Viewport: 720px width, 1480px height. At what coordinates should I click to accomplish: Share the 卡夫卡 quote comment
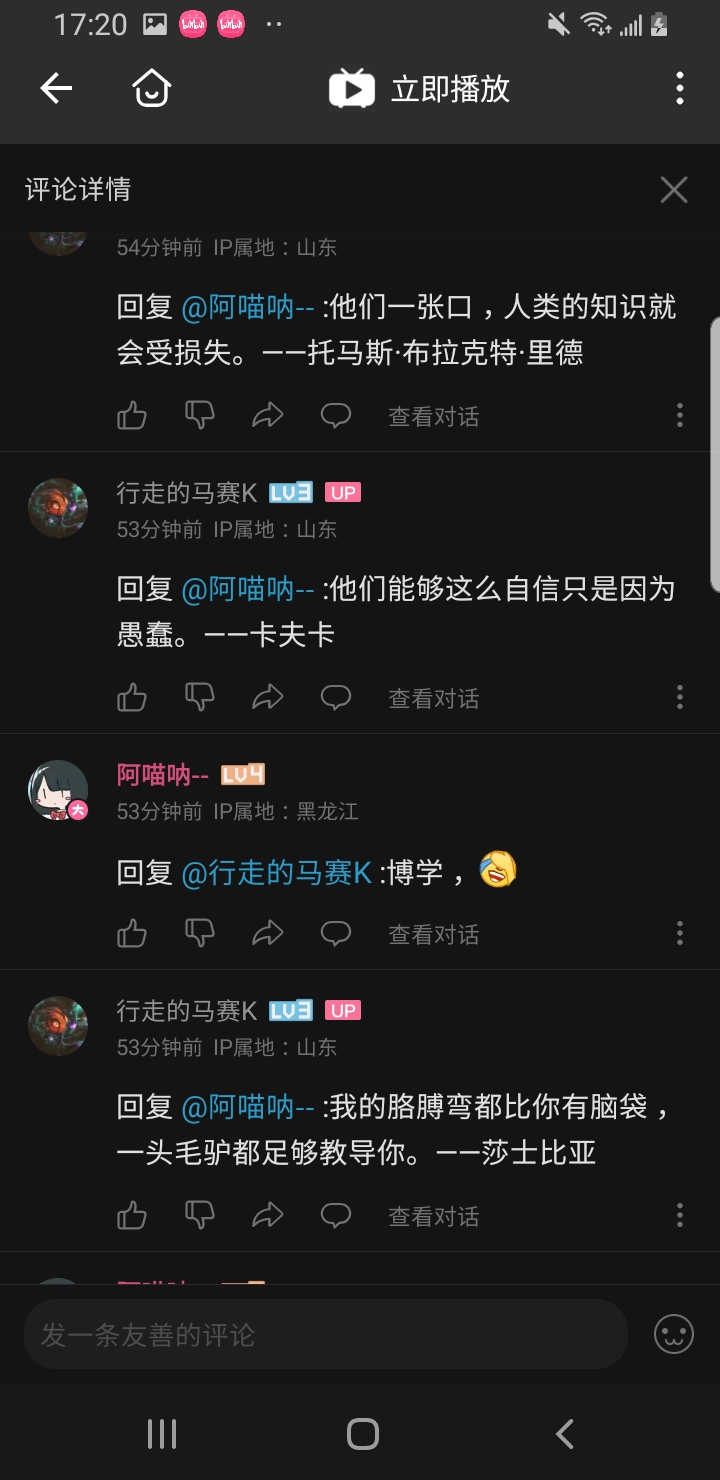click(268, 698)
